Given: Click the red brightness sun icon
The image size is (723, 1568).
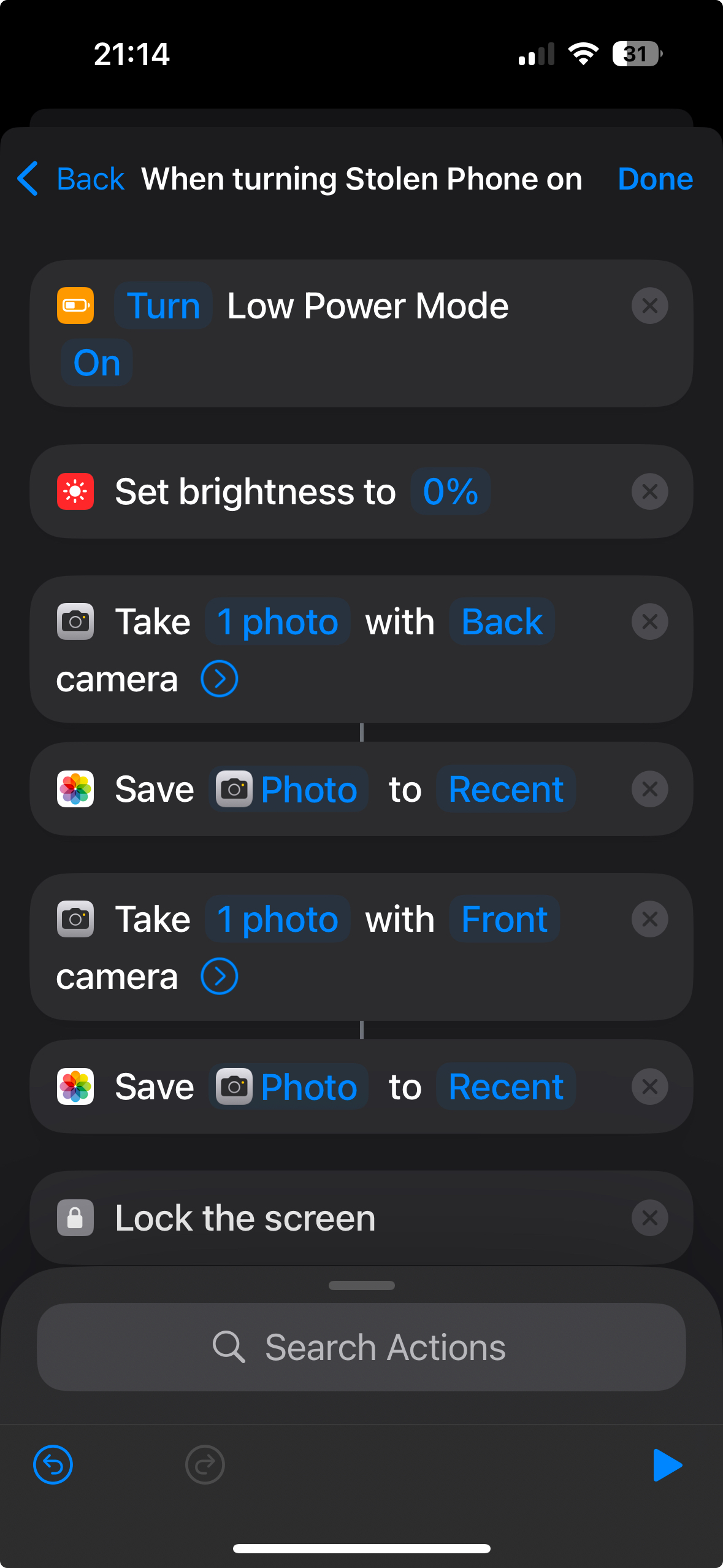Looking at the screenshot, I should pyautogui.click(x=75, y=491).
